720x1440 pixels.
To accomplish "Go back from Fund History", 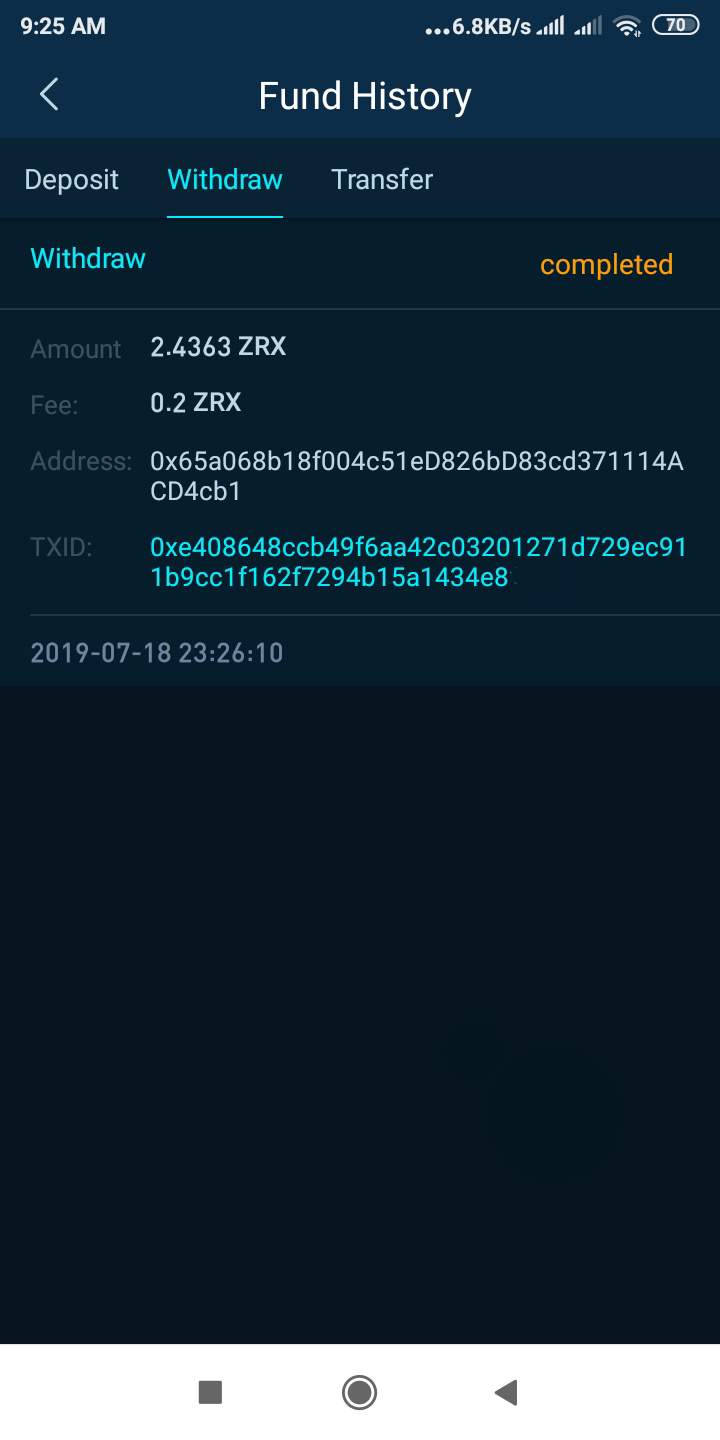I will pos(49,95).
